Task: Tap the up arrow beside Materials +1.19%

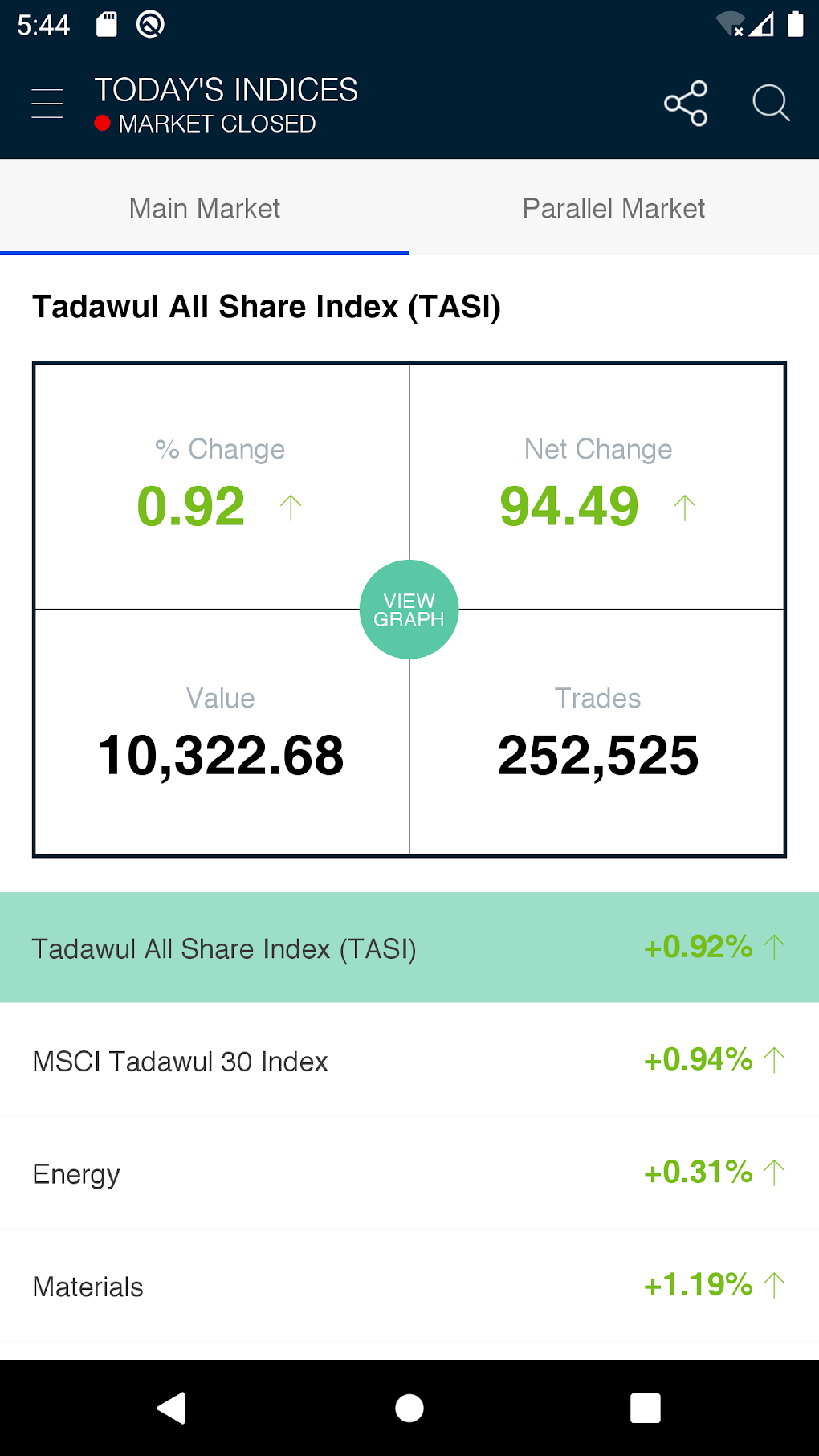Action: pos(773,1286)
